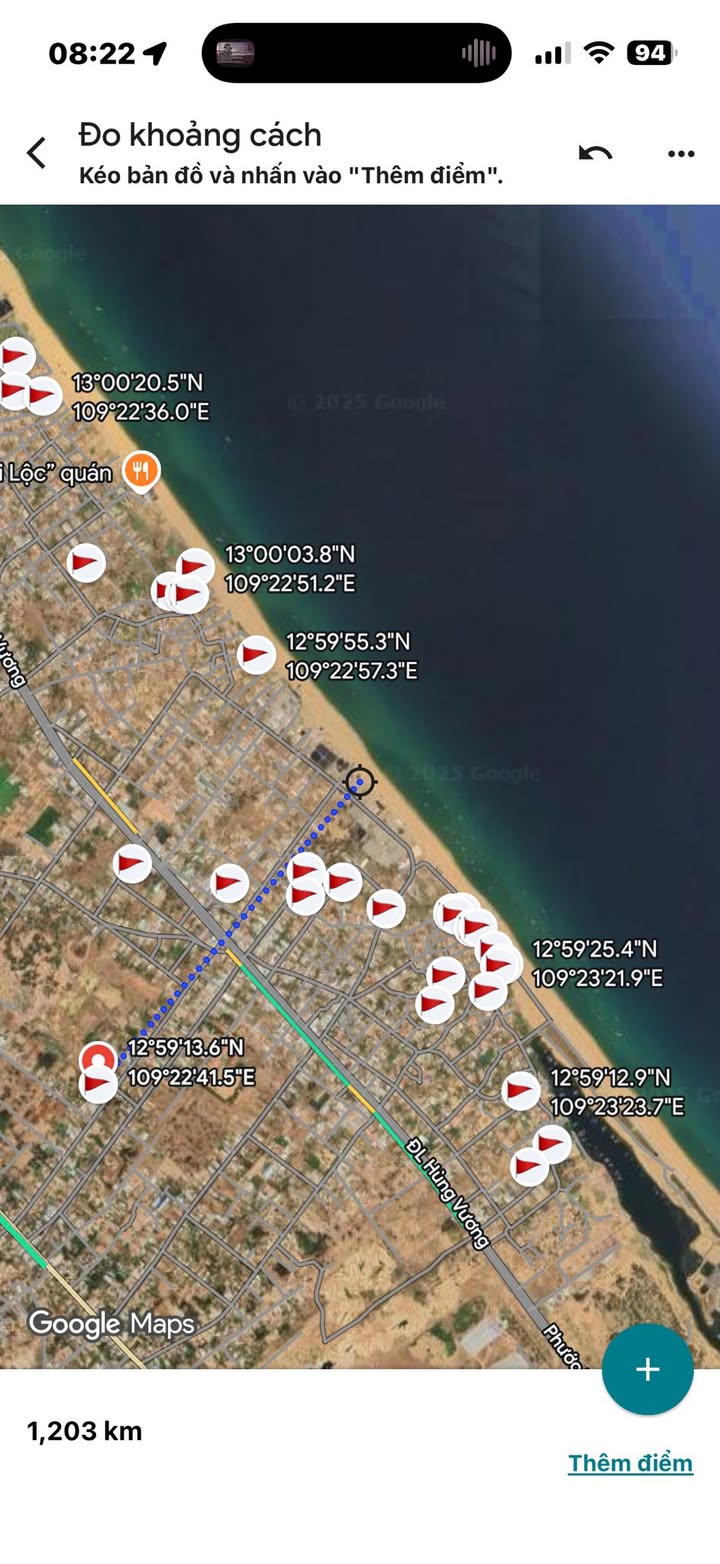Screen dimensions: 720x1564
Task: Select the marker at 12°59'25.4"N 109°23'21.9"E
Action: point(501,962)
